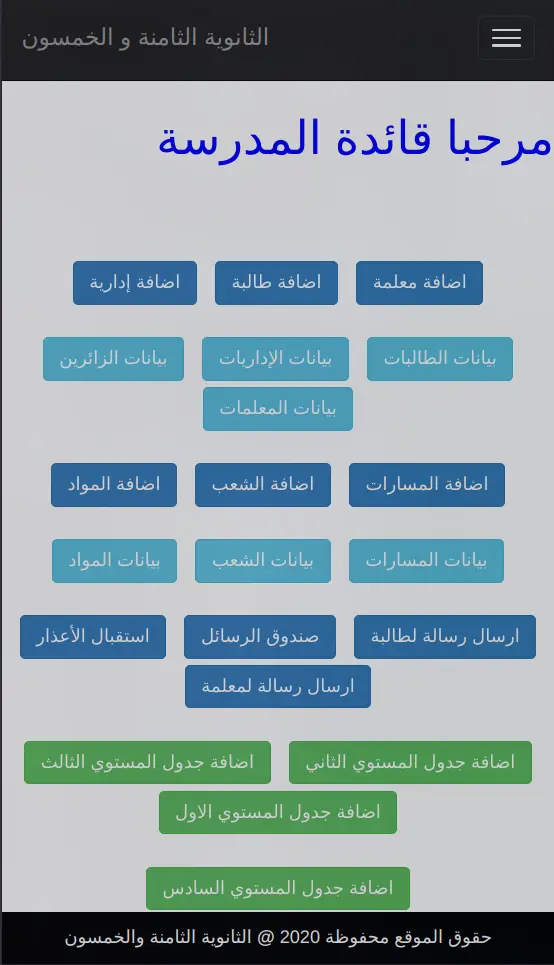Viewport: 554px width, 965px height.
Task: Open استقبال الأعذار
Action: [93, 637]
